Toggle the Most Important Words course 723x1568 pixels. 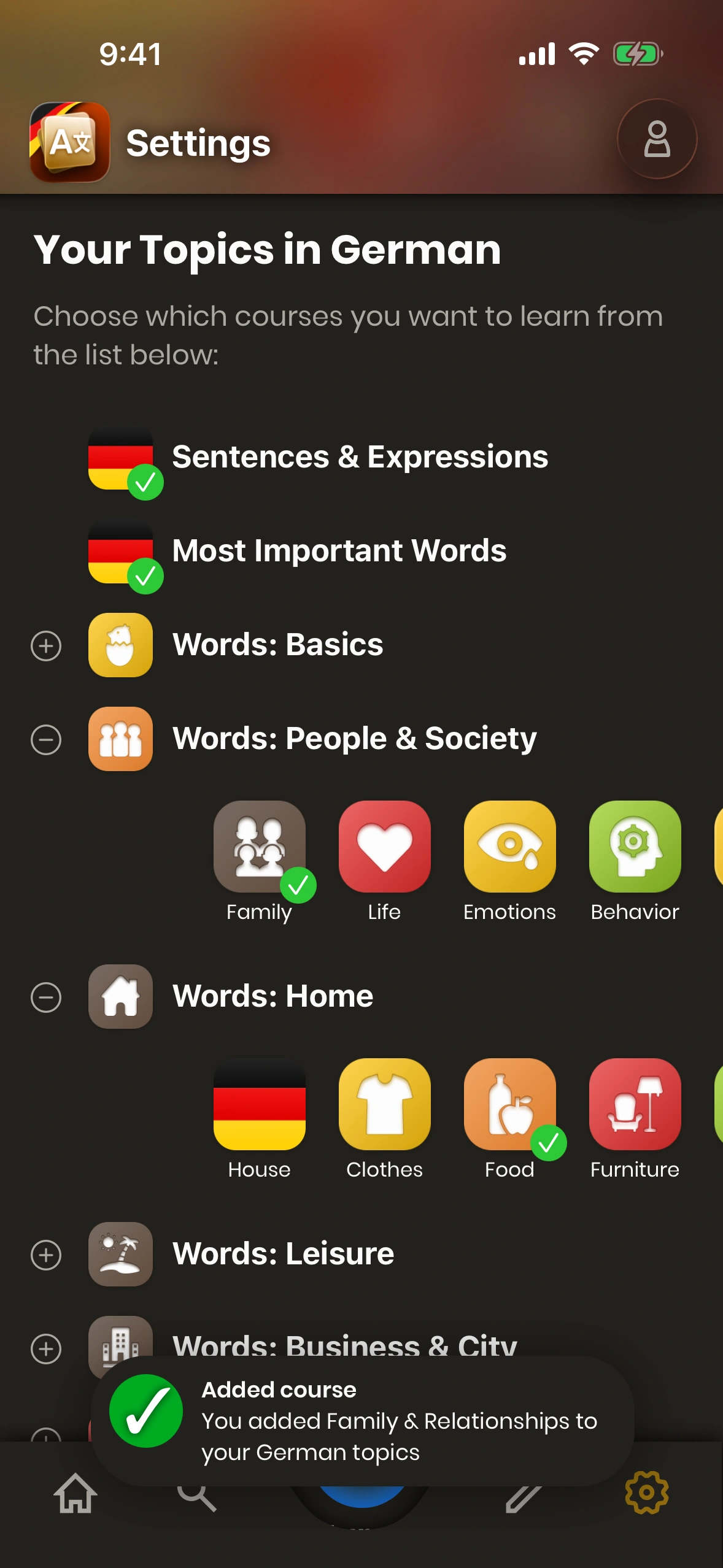pos(120,552)
